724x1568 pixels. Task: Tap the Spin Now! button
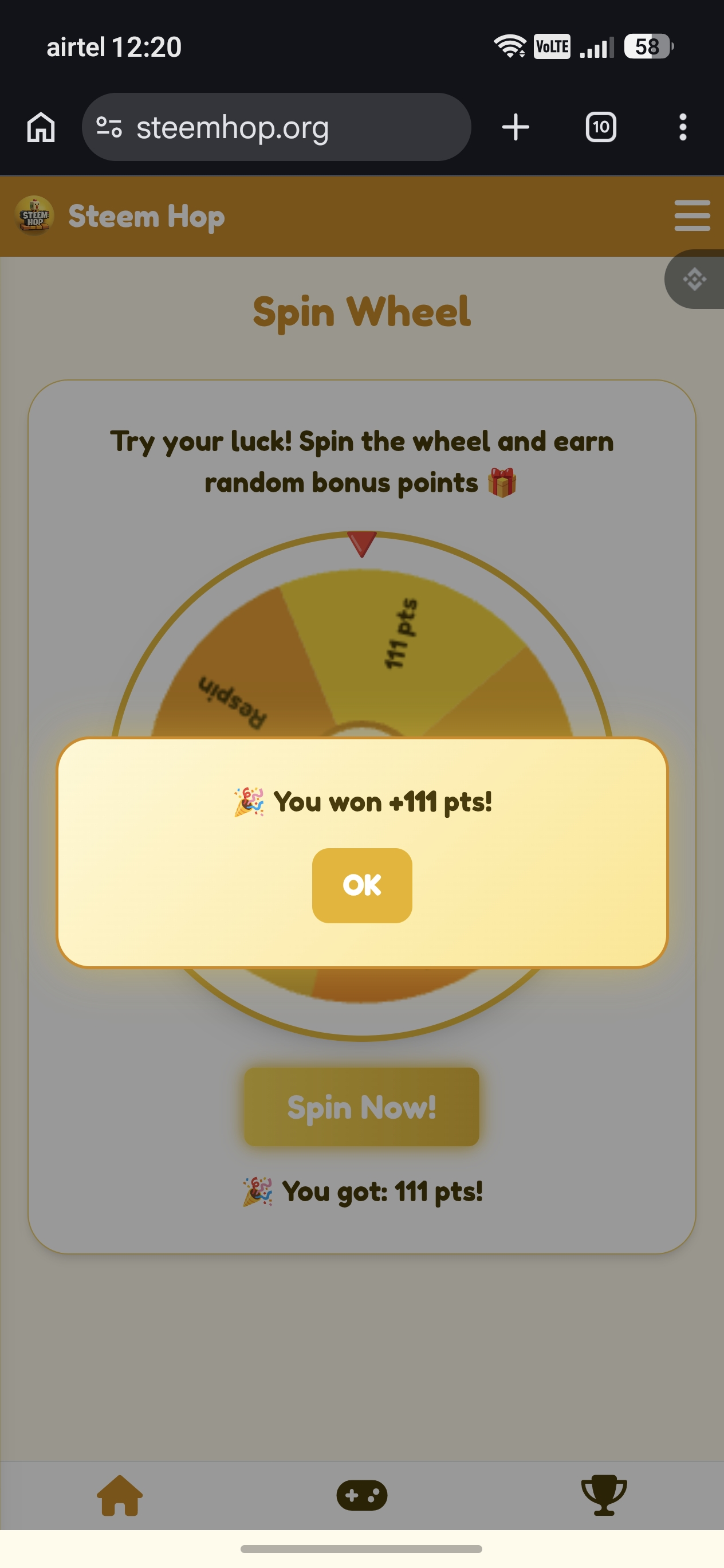(361, 1107)
